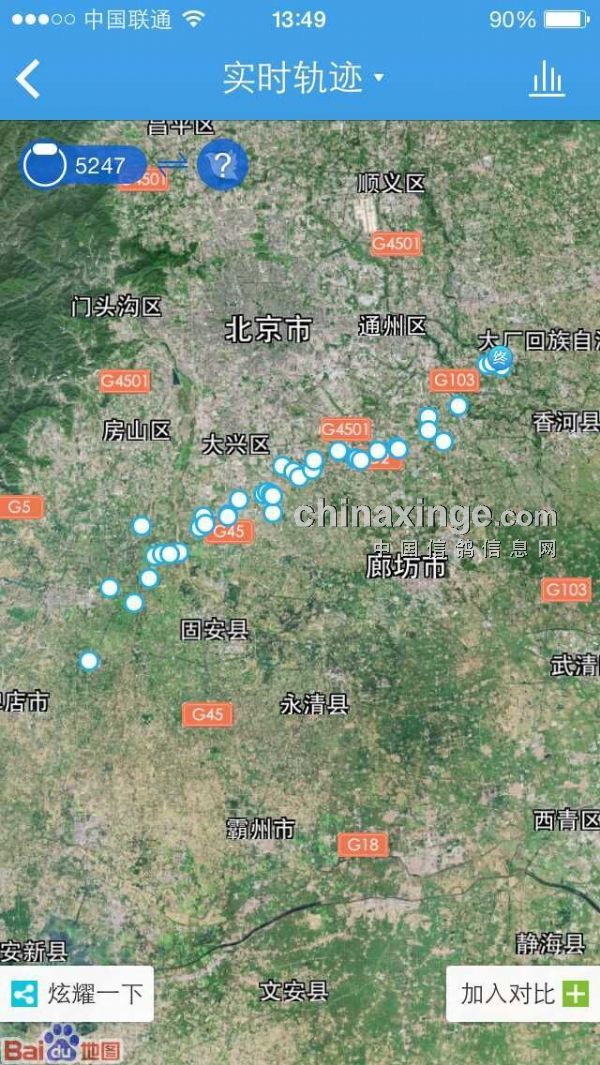The width and height of the screenshot is (600, 1065).
Task: Tap the 终 endpoint marker on map
Action: point(501,356)
